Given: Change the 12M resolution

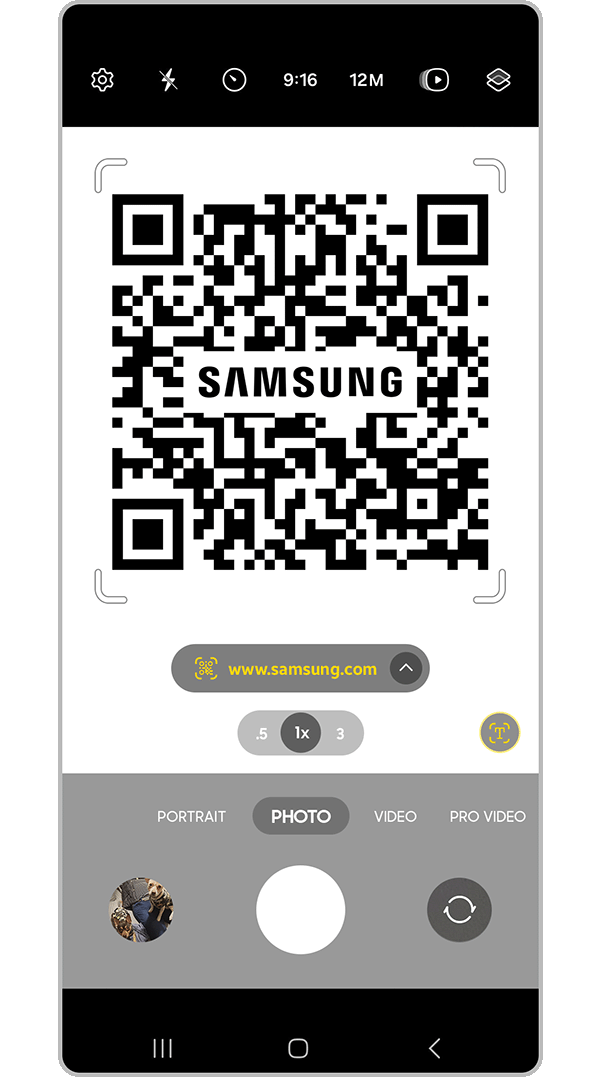Looking at the screenshot, I should point(367,81).
